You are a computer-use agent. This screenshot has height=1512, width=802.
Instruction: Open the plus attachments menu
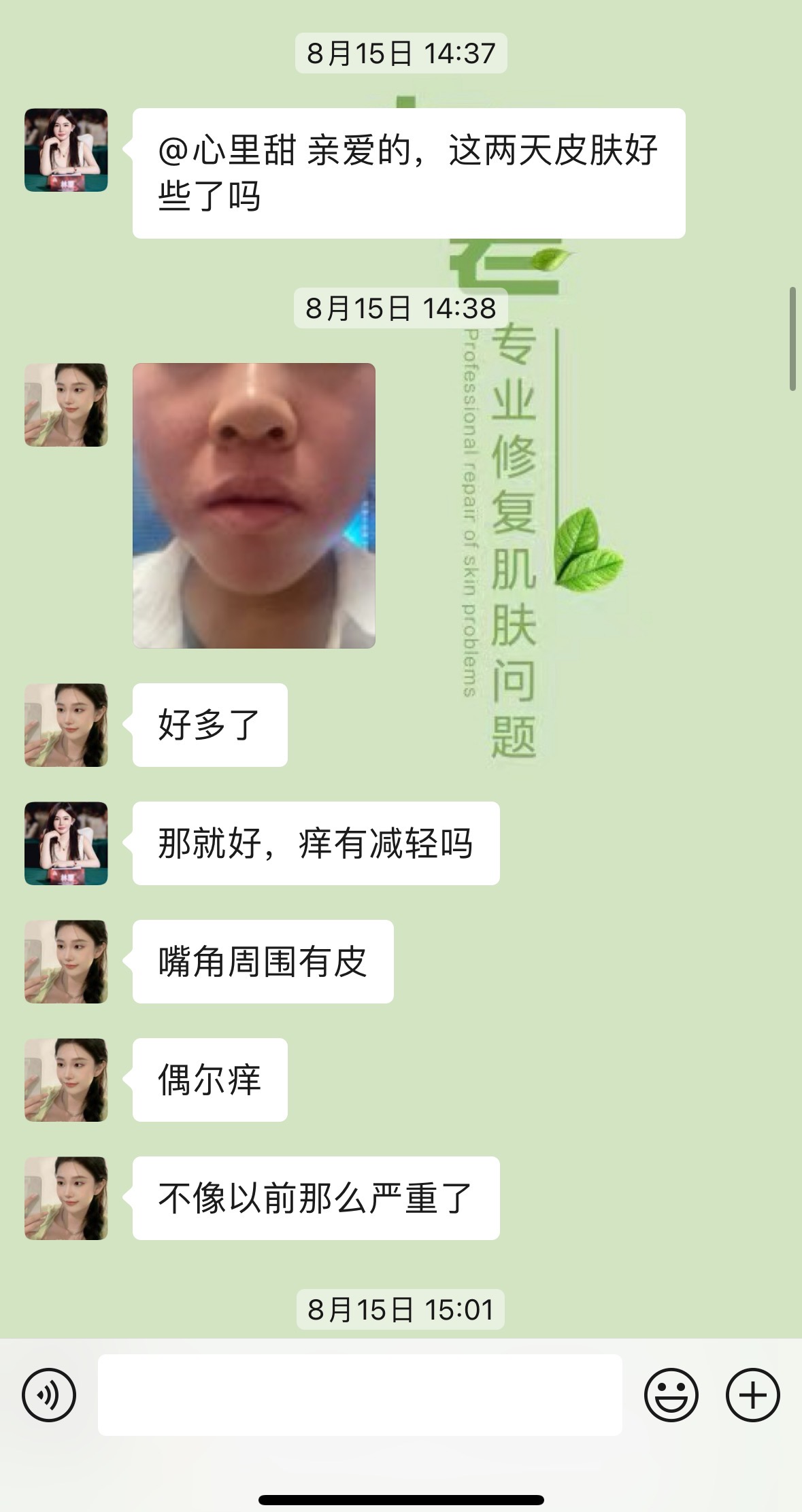click(752, 1395)
